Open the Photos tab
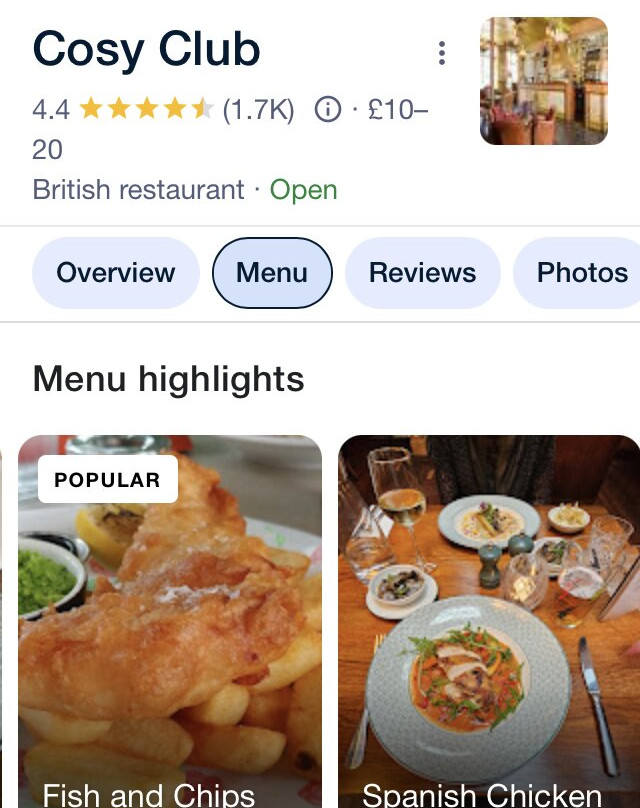640x808 pixels. click(582, 273)
